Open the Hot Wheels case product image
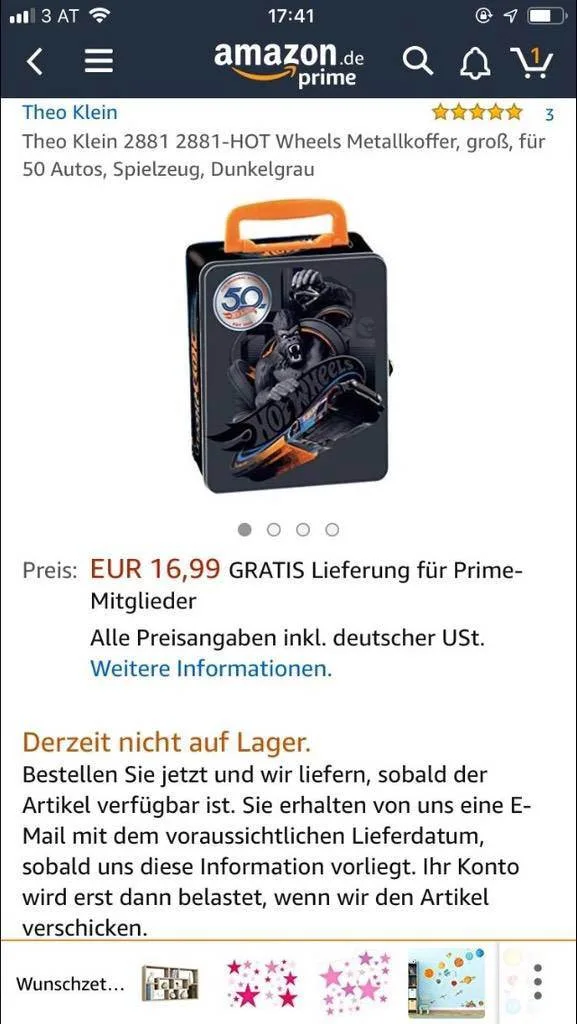This screenshot has width=577, height=1024. click(x=288, y=346)
